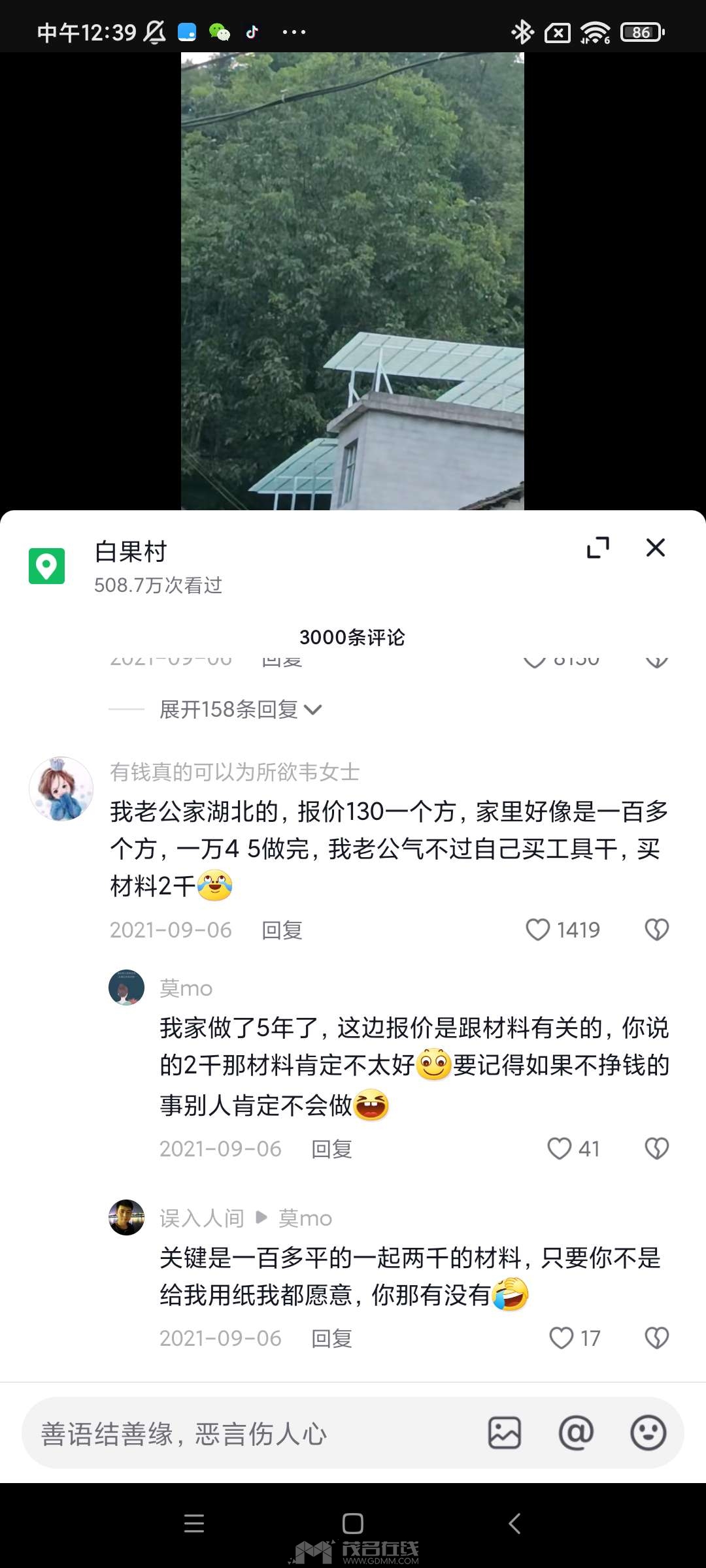Open the emoji picker in comment box
Screen dimensions: 706x1568
point(648,1433)
